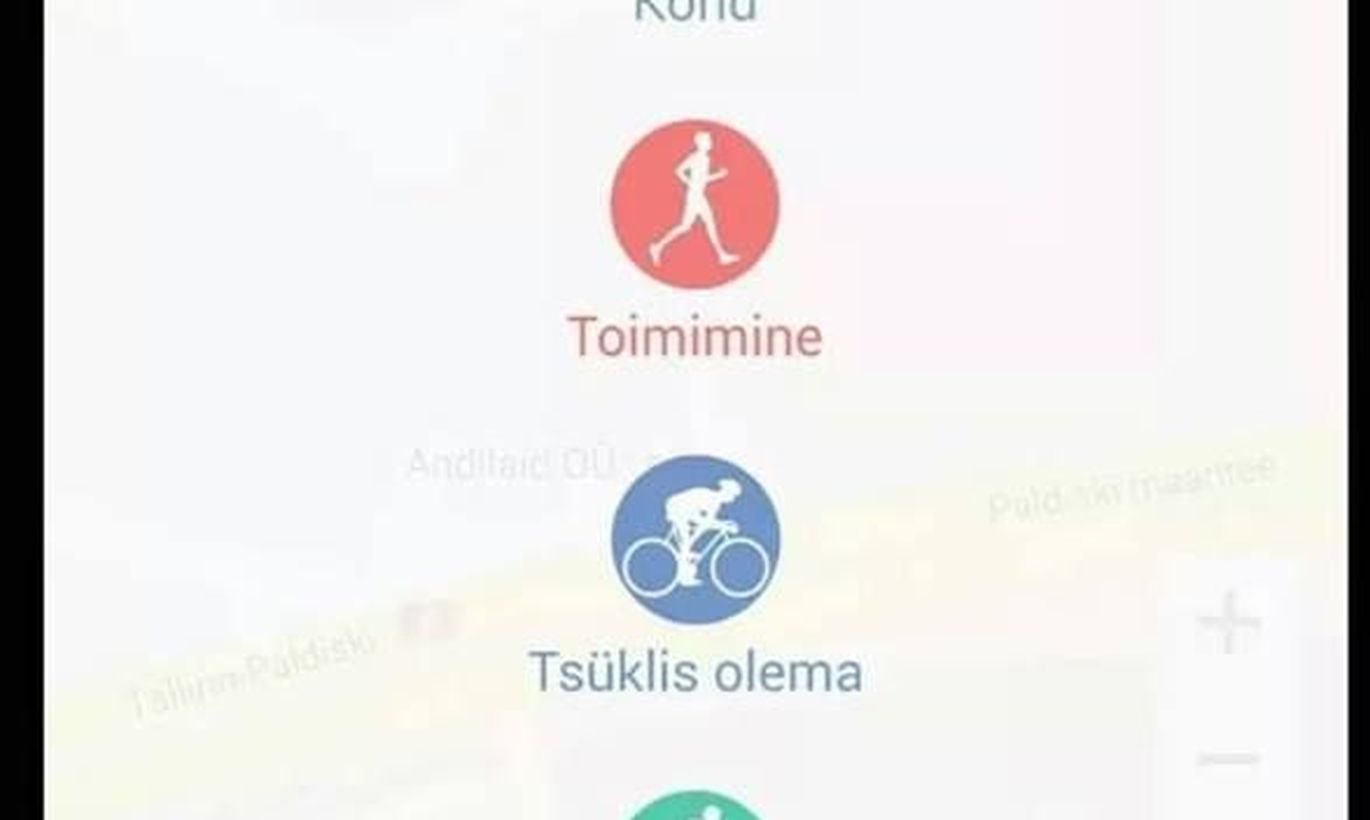Screen dimensions: 1370x820
Task: Select the green activity icon below cycling
Action: [695, 807]
